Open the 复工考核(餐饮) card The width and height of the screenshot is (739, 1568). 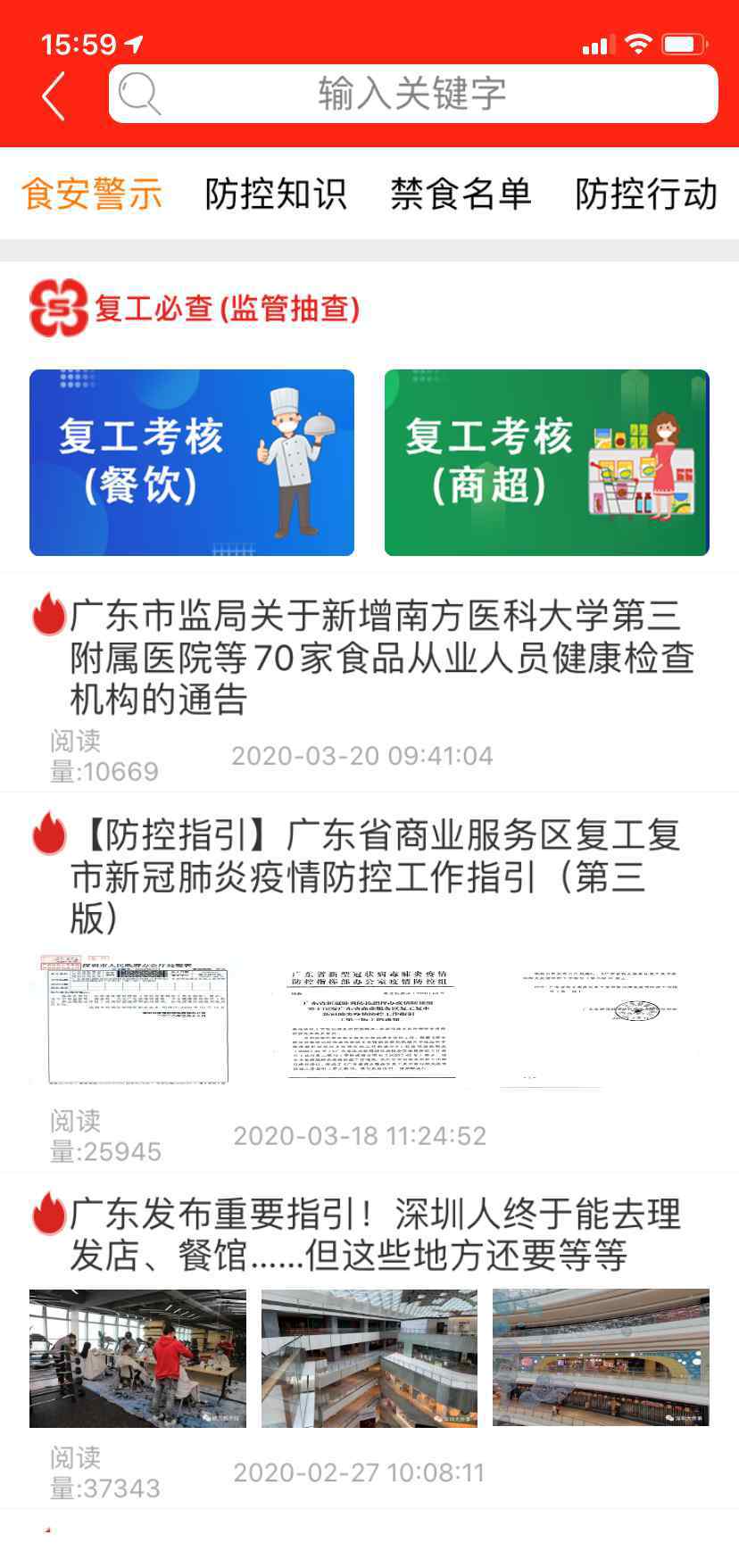coord(192,462)
